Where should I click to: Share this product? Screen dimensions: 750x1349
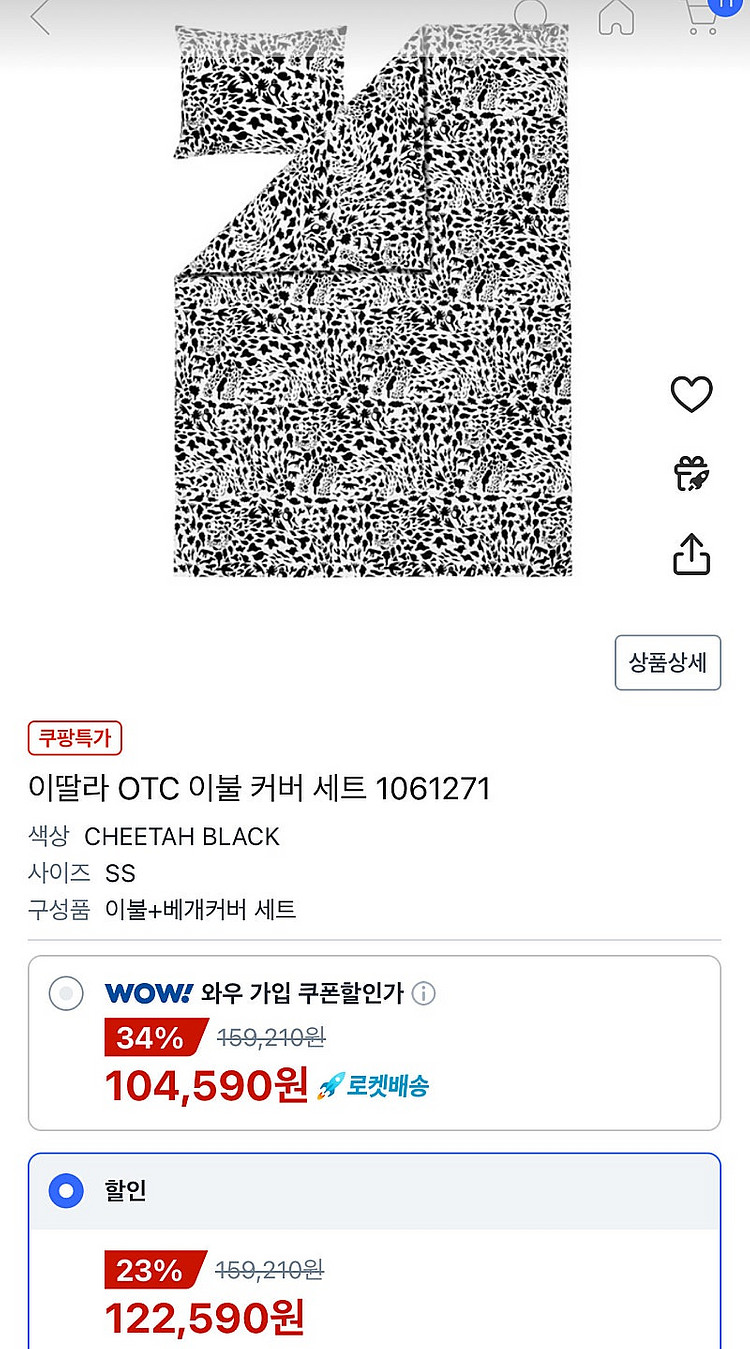(691, 554)
